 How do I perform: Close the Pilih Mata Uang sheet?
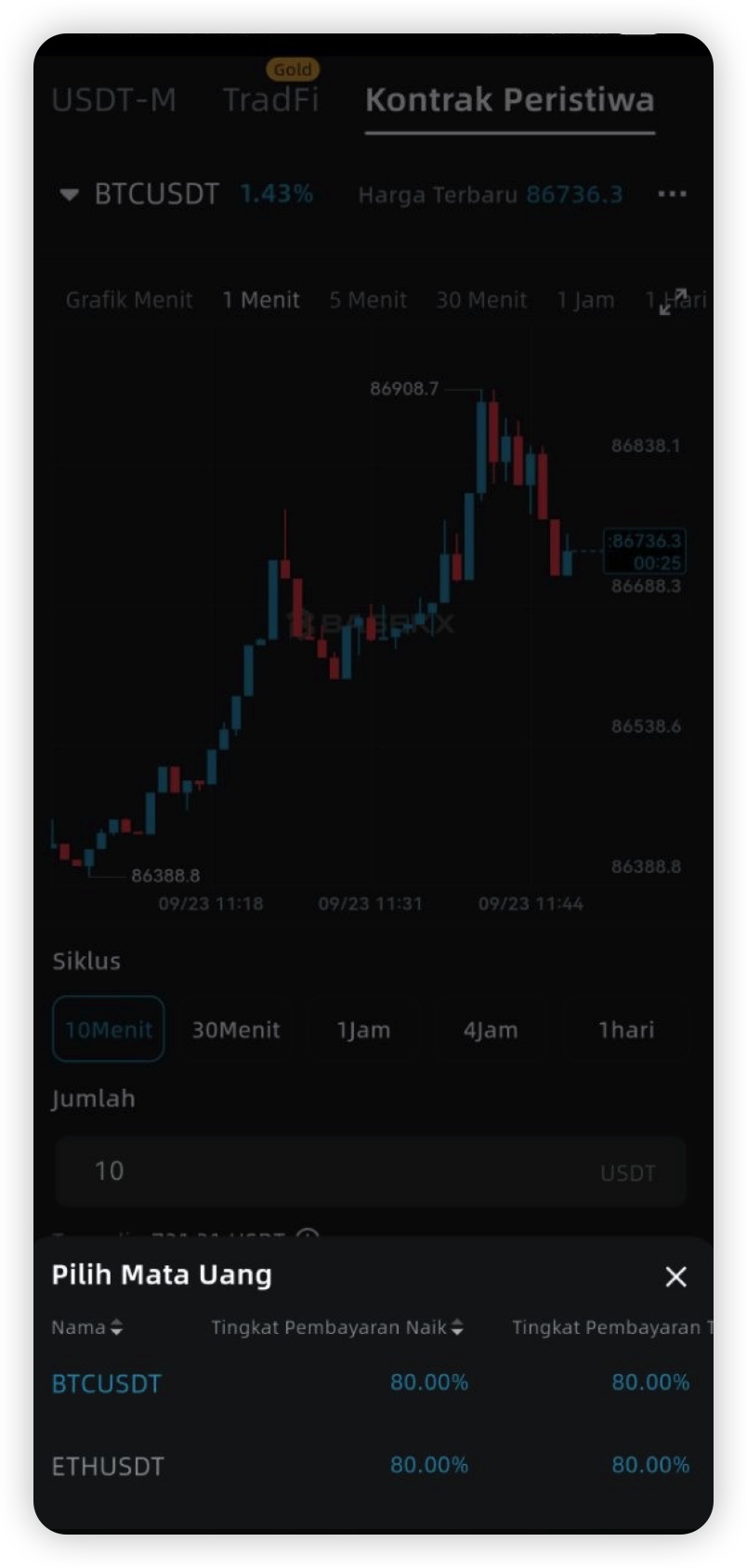675,1277
